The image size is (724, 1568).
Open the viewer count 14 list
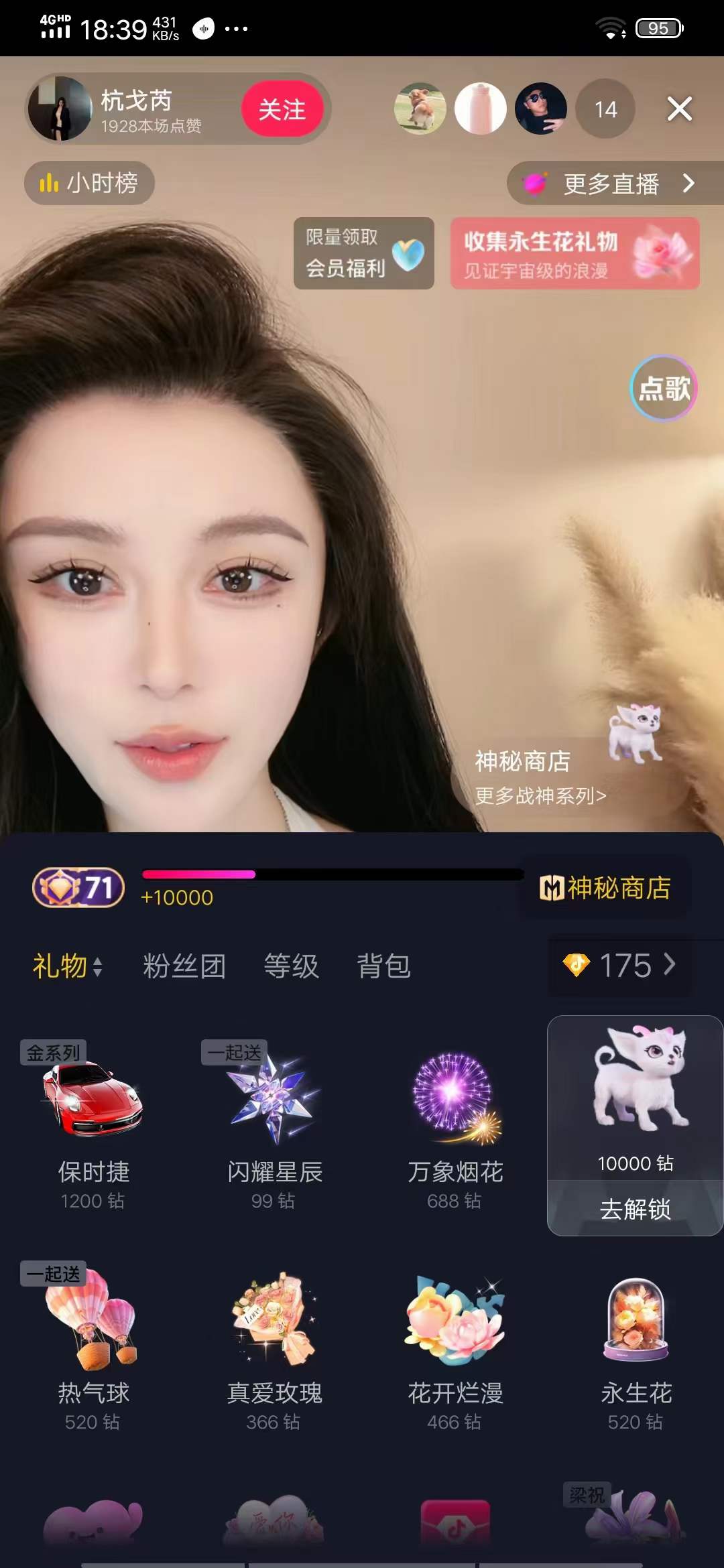[x=605, y=109]
